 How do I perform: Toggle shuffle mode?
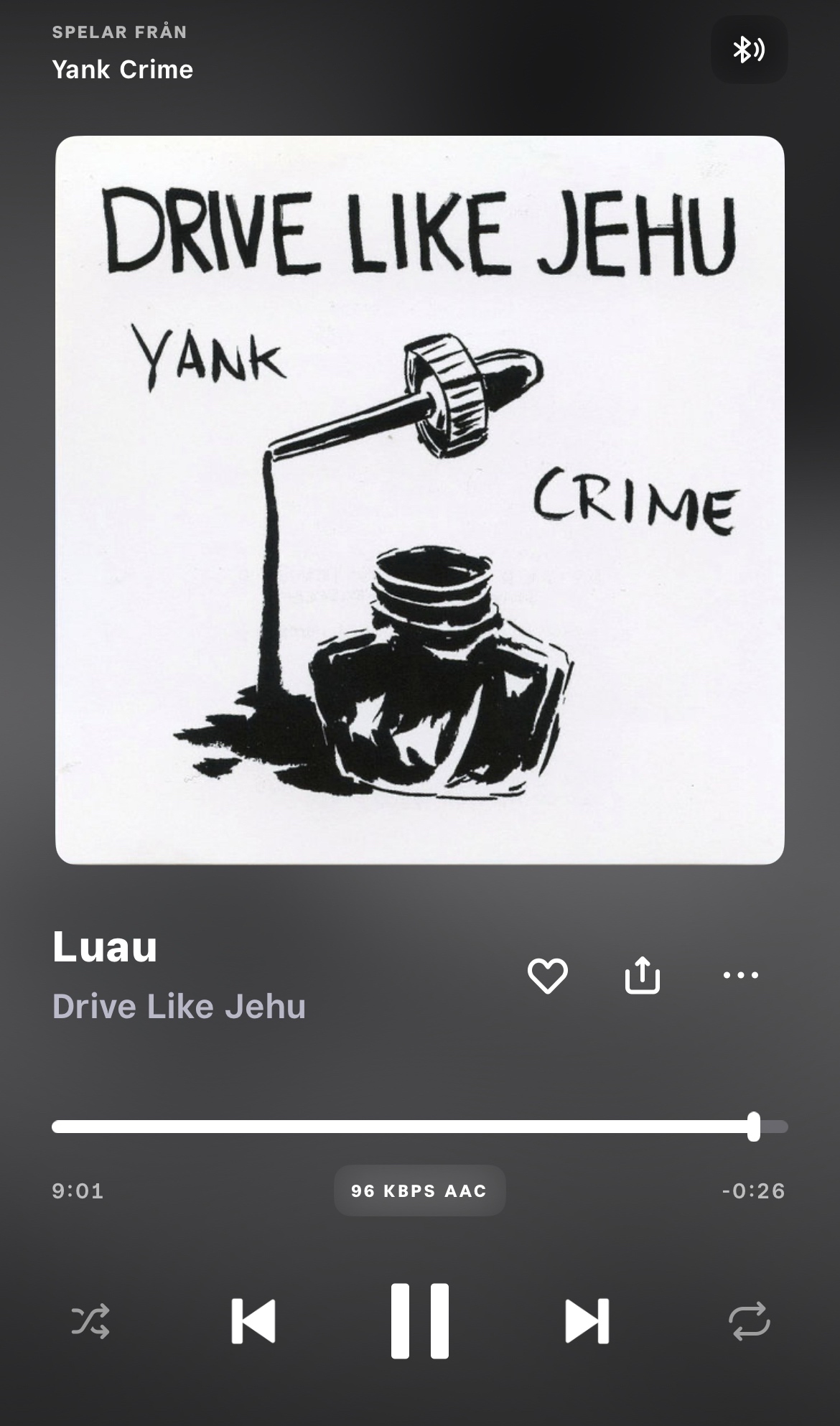(x=90, y=1320)
